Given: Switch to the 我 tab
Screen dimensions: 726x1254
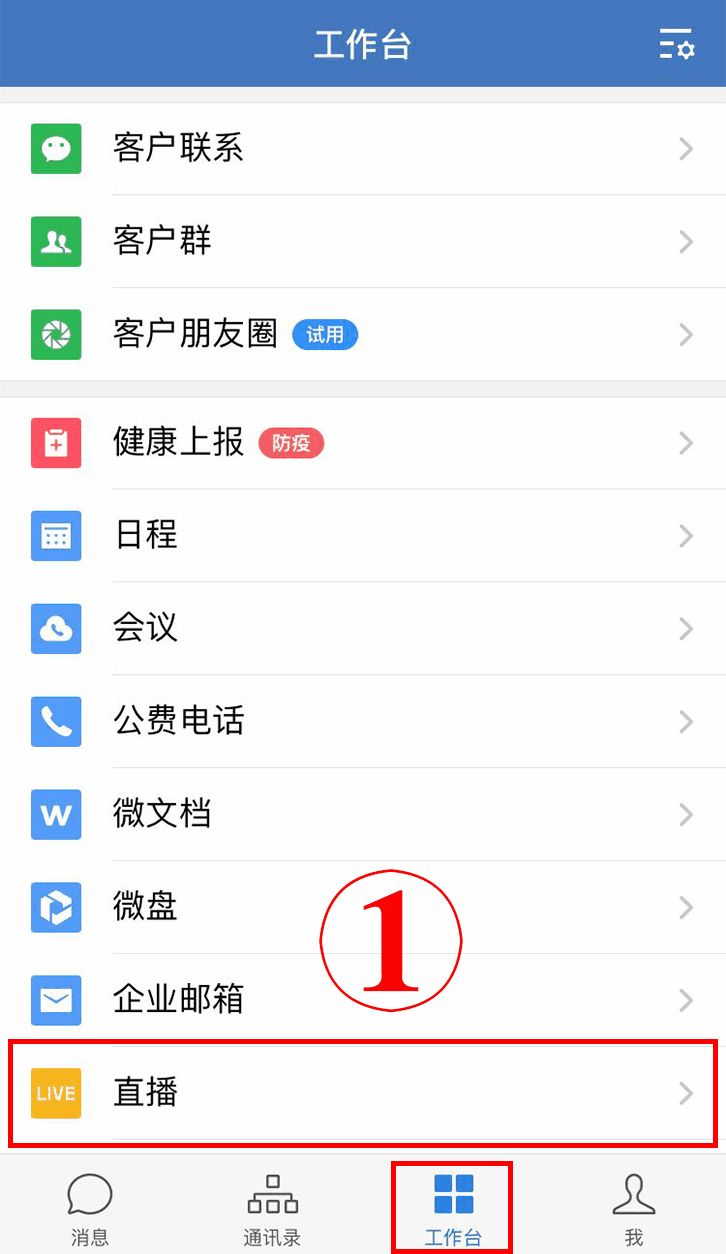Looking at the screenshot, I should pyautogui.click(x=634, y=1208).
